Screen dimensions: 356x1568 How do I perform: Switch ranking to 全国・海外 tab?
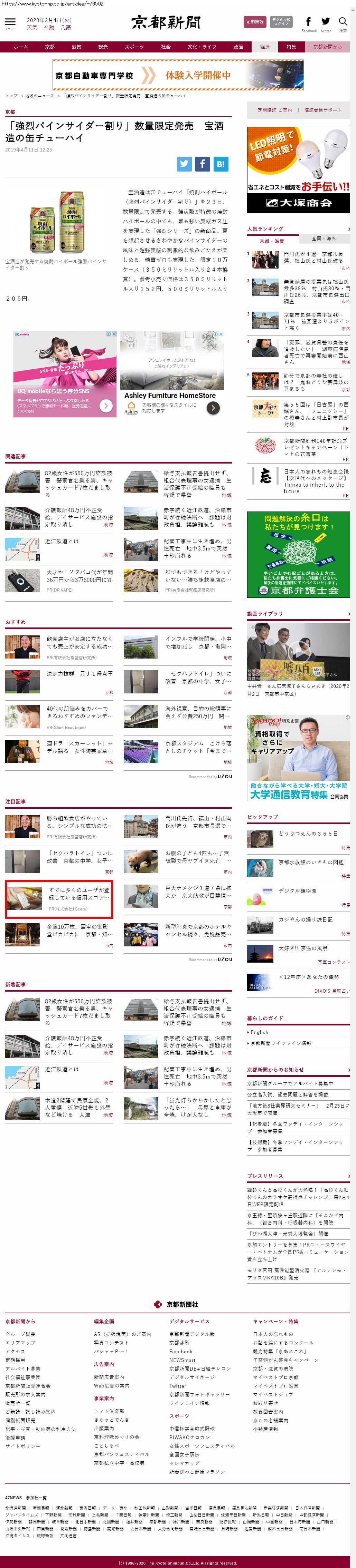324,238
